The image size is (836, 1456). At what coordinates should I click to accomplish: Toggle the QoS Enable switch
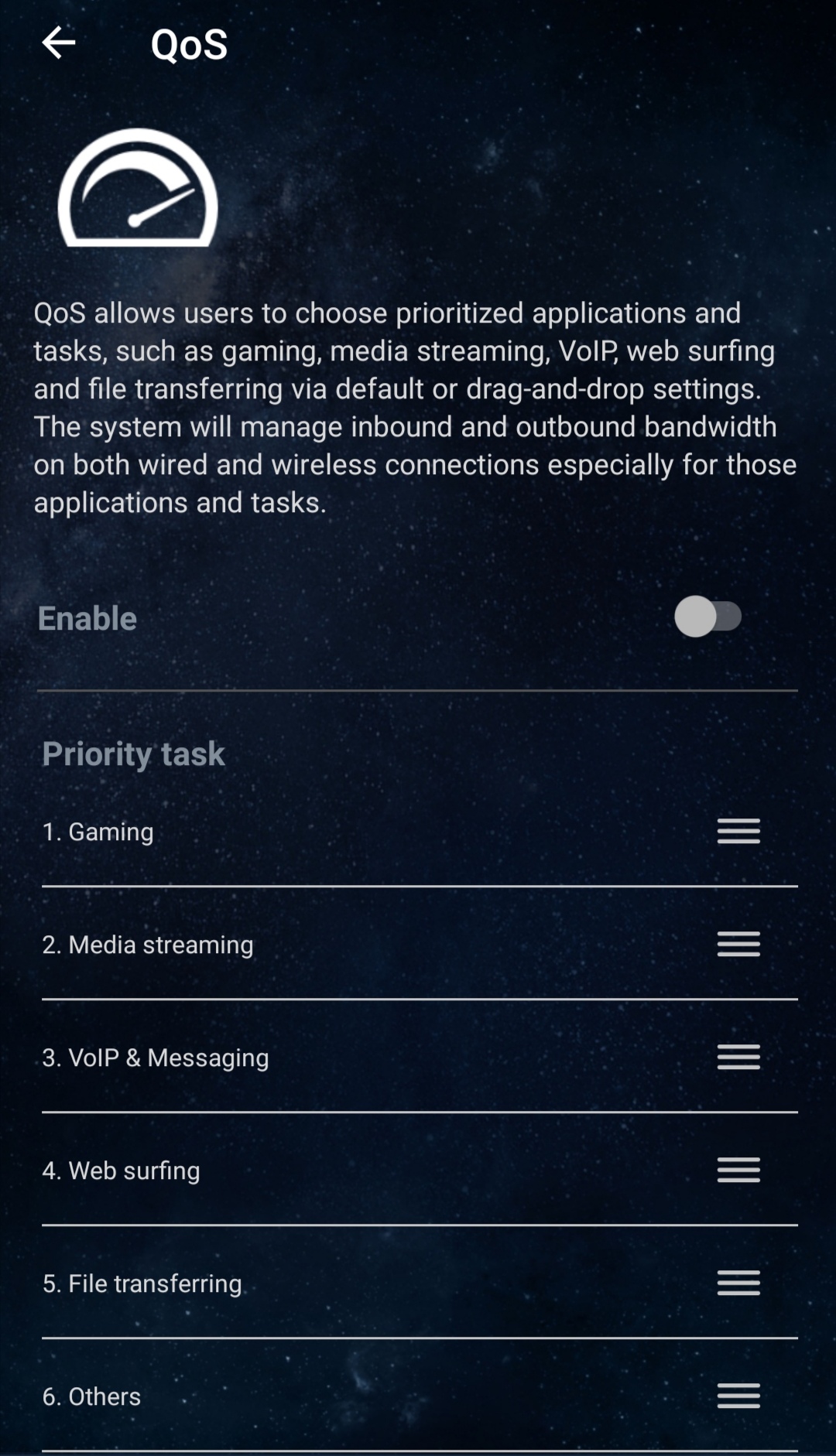pyautogui.click(x=708, y=617)
